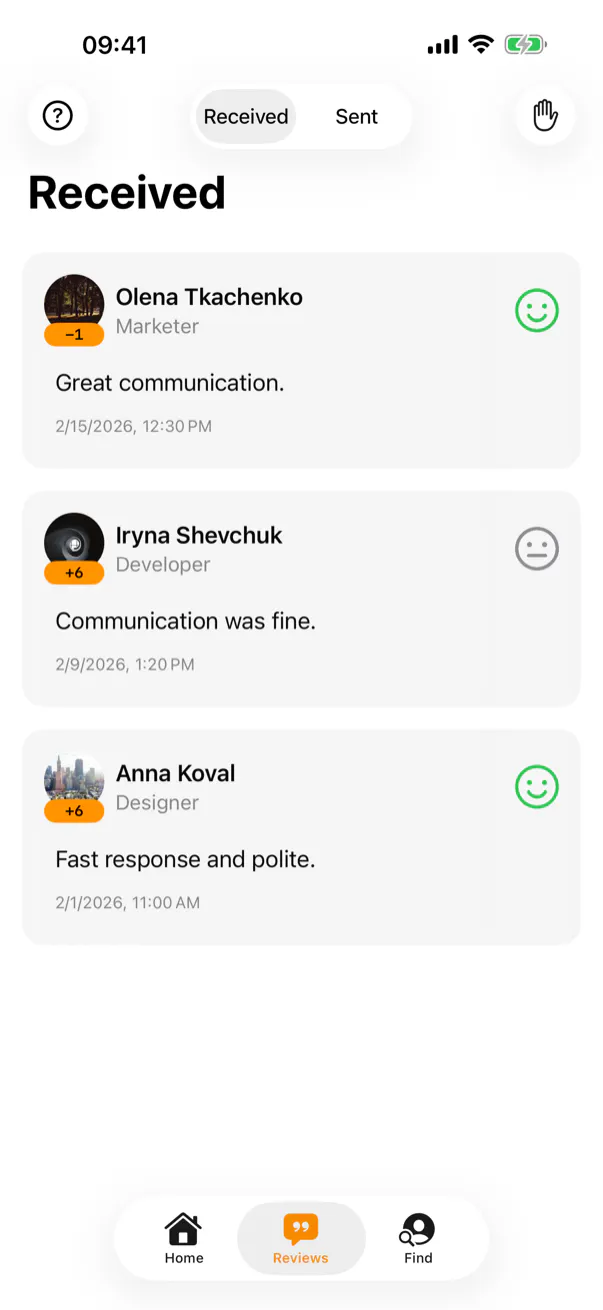Open Iryna Shevchuk's review card
Viewport: 603px width, 1310px height.
point(301,598)
